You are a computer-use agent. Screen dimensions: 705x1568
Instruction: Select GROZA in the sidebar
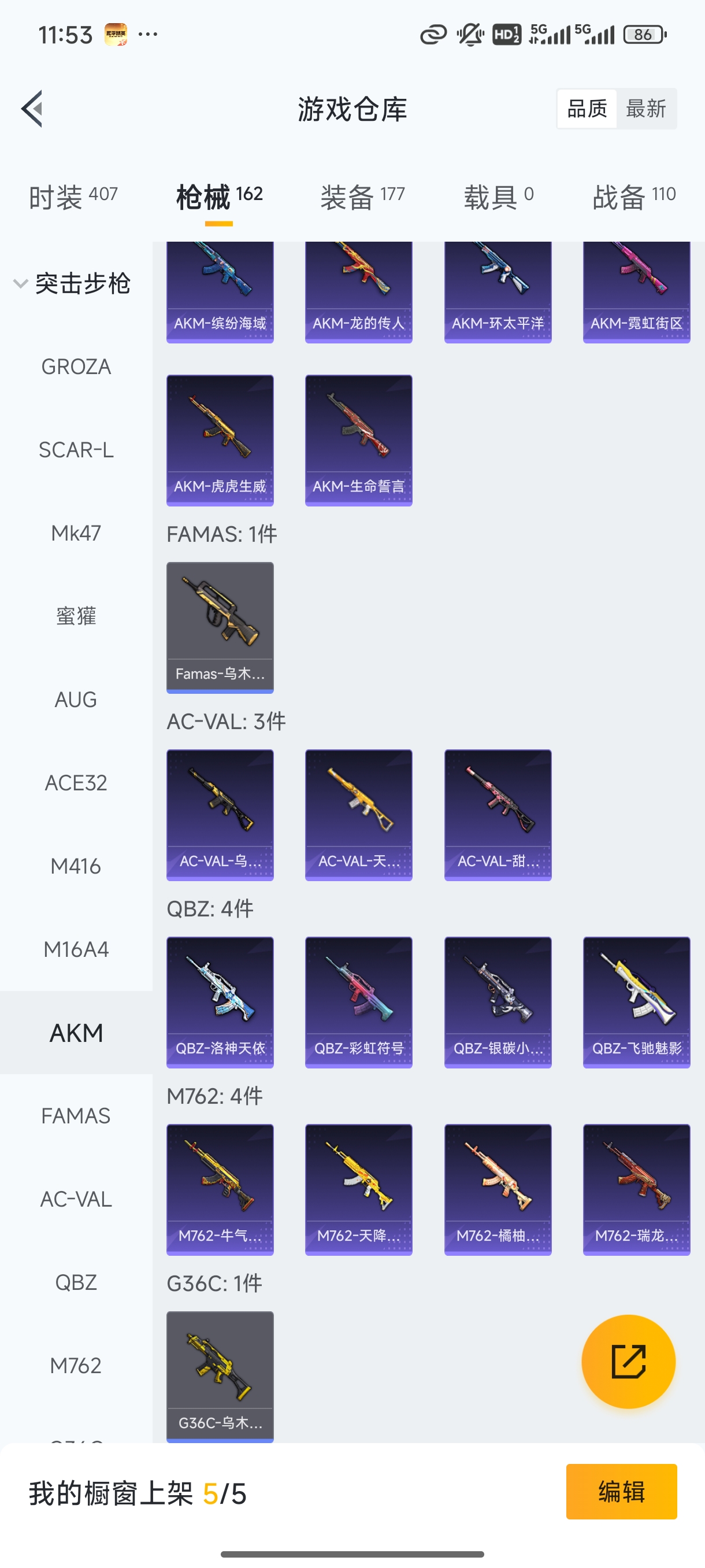pyautogui.click(x=76, y=367)
